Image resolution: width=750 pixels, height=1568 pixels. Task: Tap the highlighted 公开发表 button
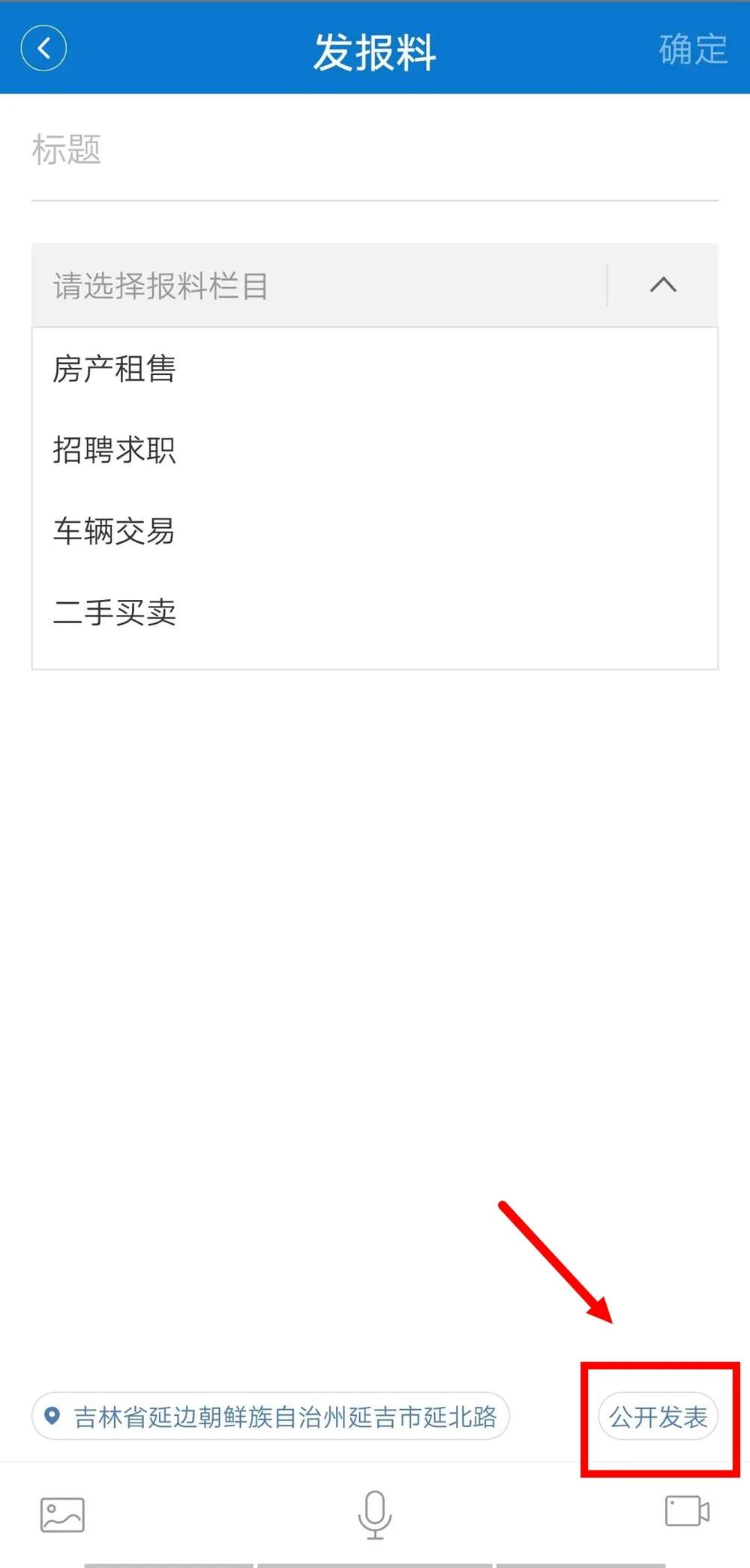pos(657,1416)
